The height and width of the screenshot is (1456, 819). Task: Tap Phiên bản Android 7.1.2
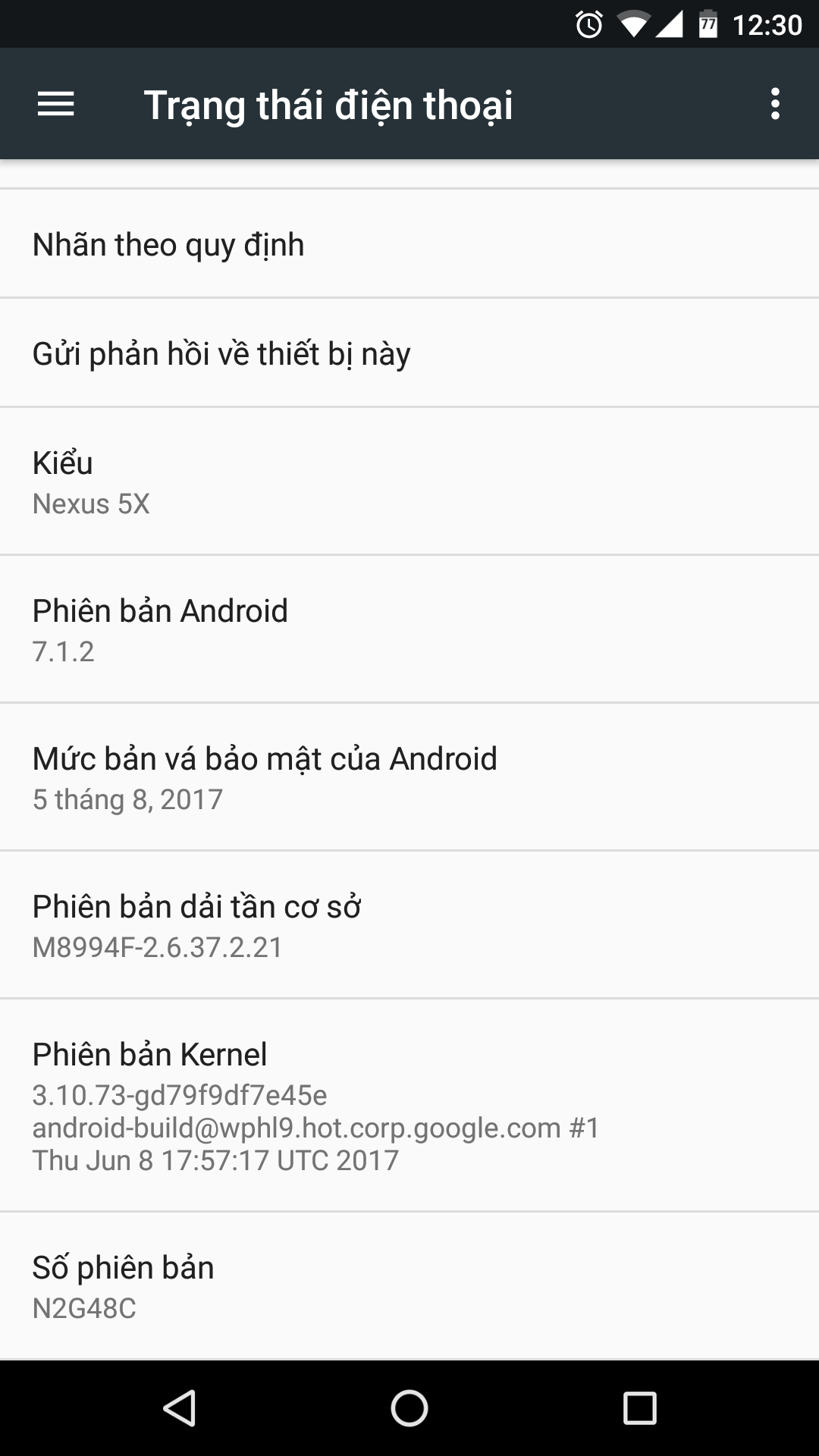409,629
